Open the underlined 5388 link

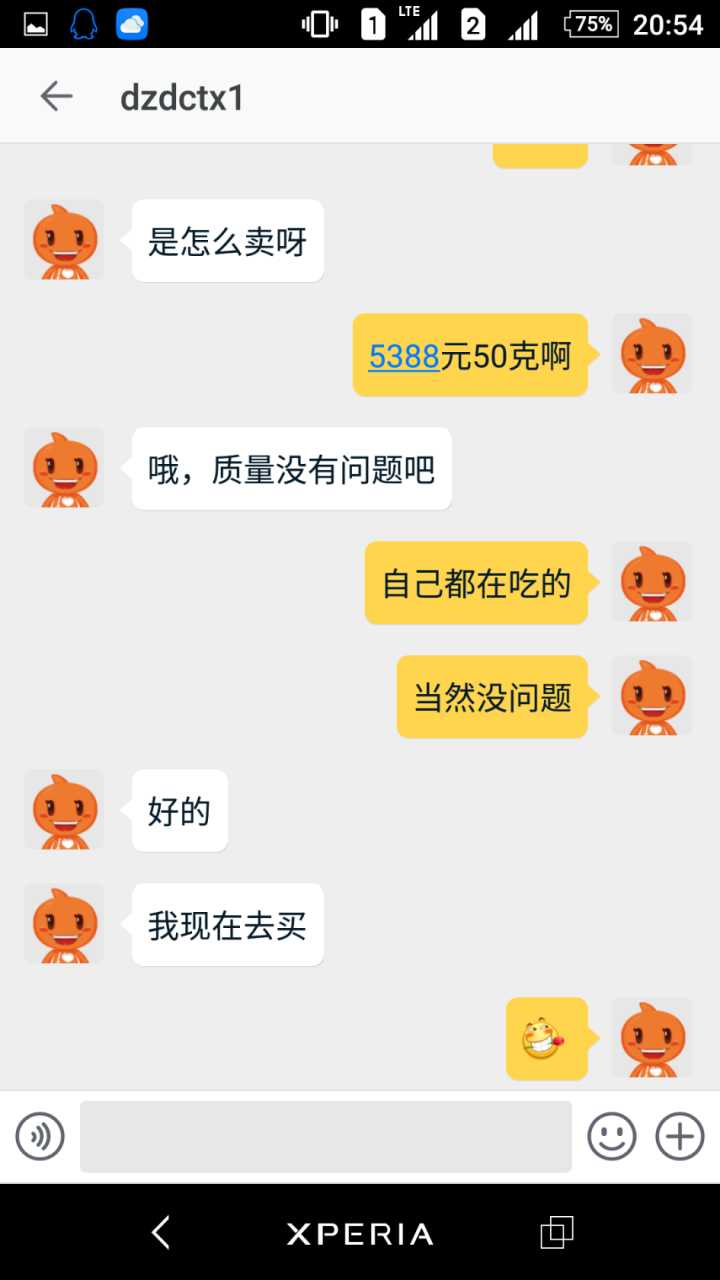pos(404,356)
